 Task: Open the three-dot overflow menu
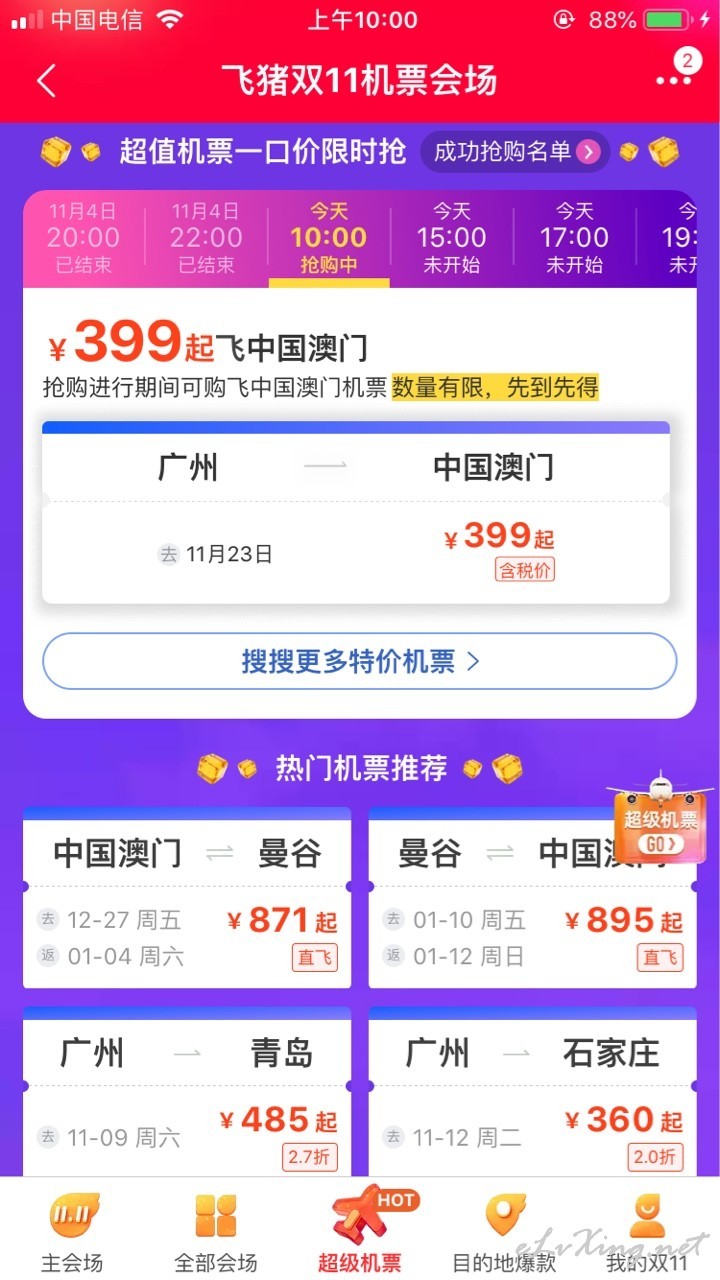[674, 79]
